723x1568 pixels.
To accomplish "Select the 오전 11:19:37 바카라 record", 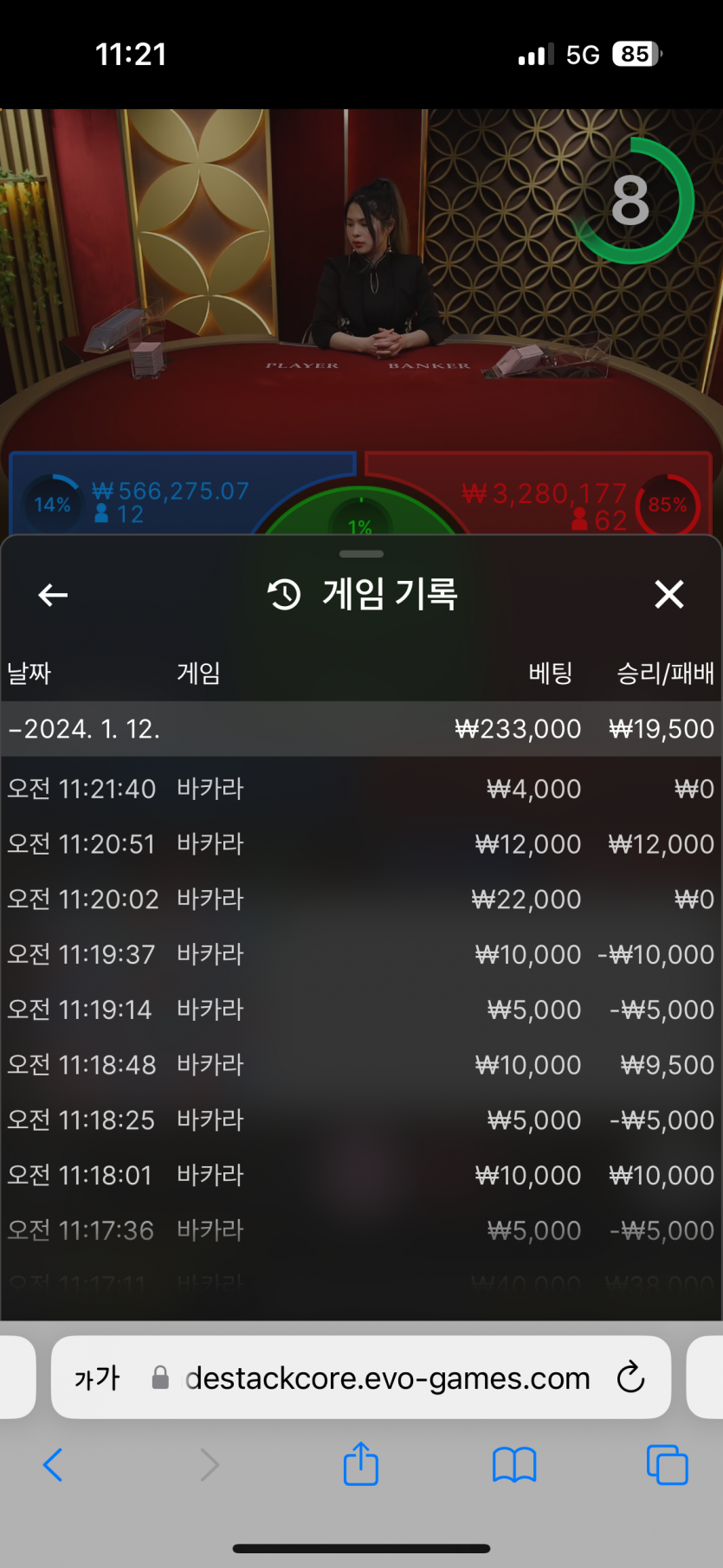I will [360, 954].
